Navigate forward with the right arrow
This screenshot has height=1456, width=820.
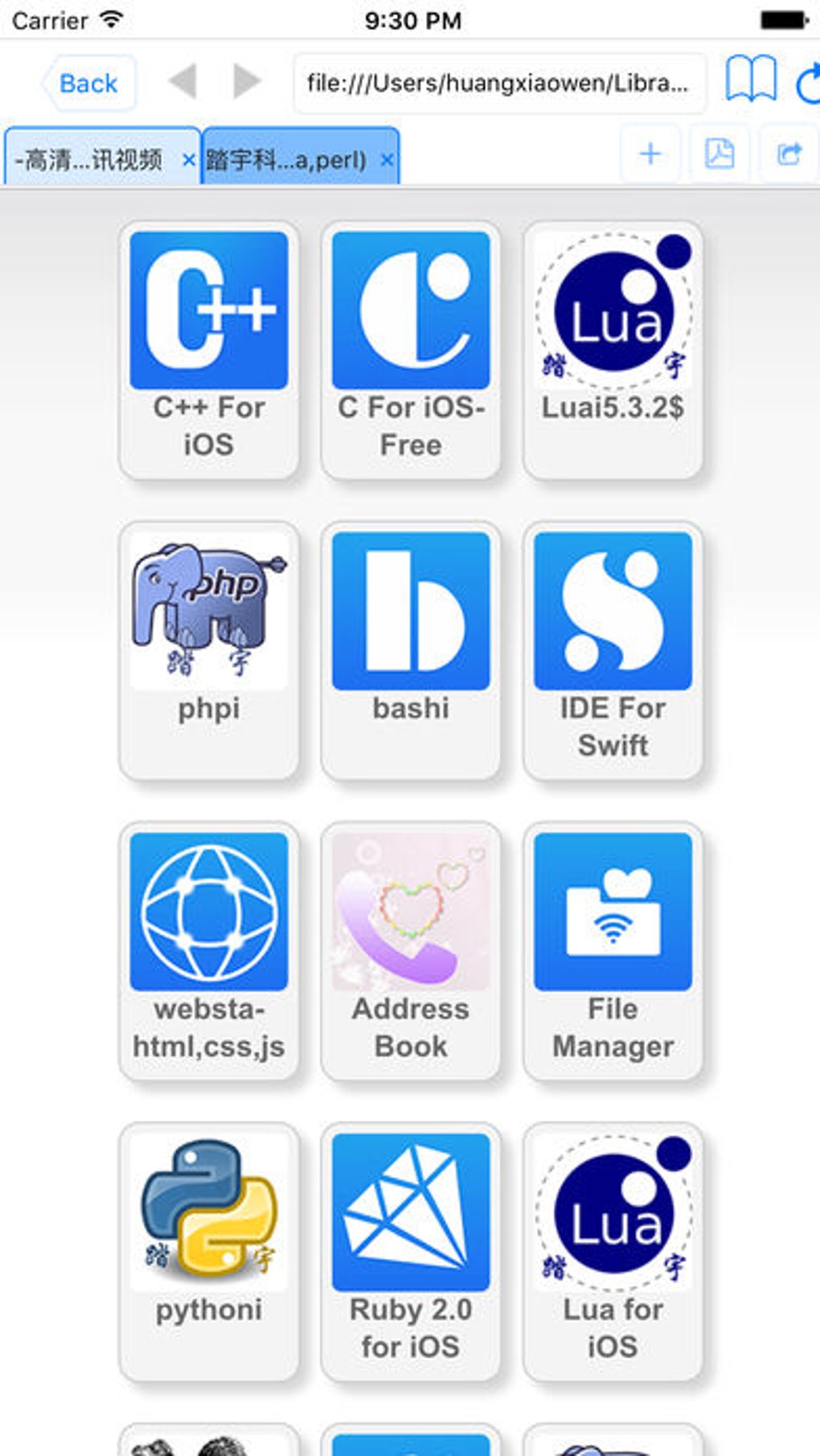click(x=246, y=81)
